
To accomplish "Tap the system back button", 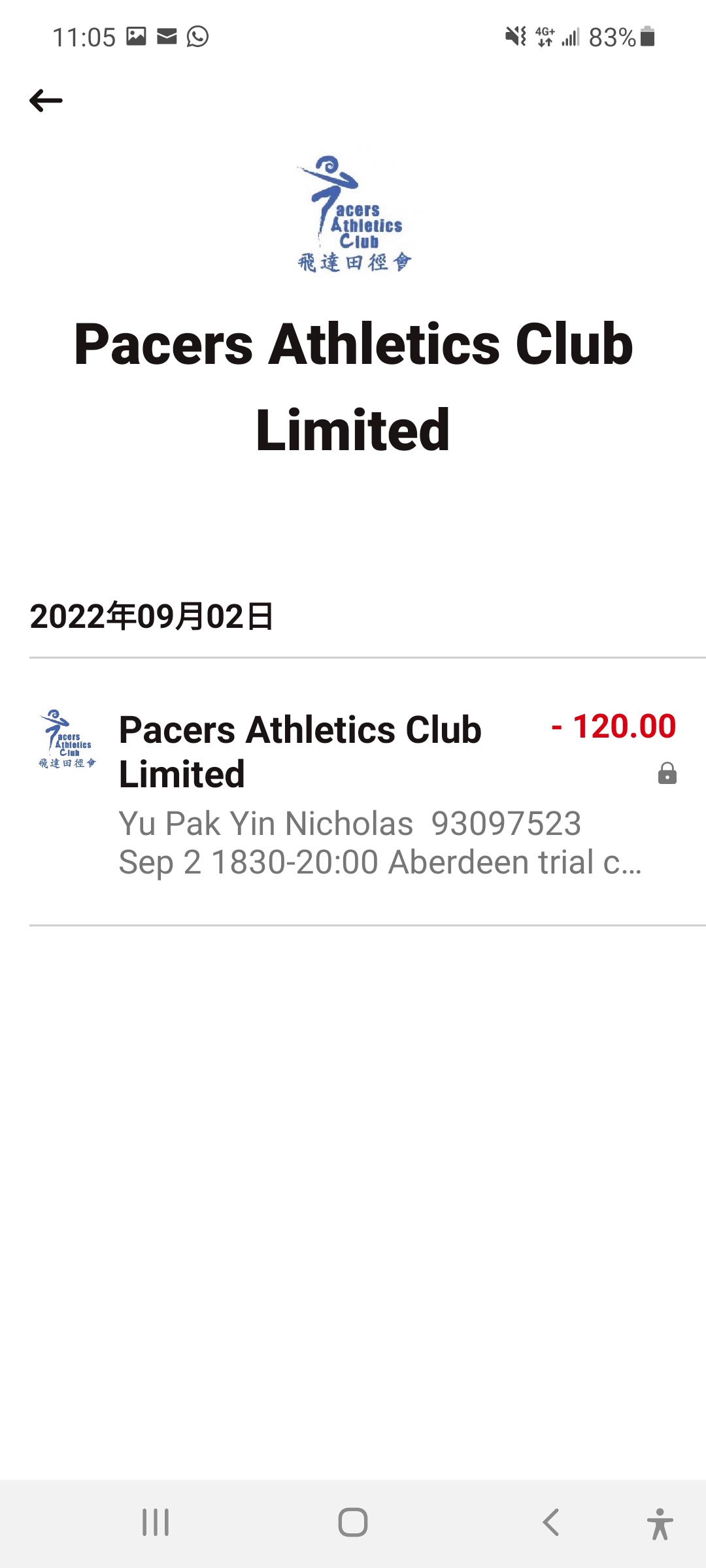I will 551,1522.
